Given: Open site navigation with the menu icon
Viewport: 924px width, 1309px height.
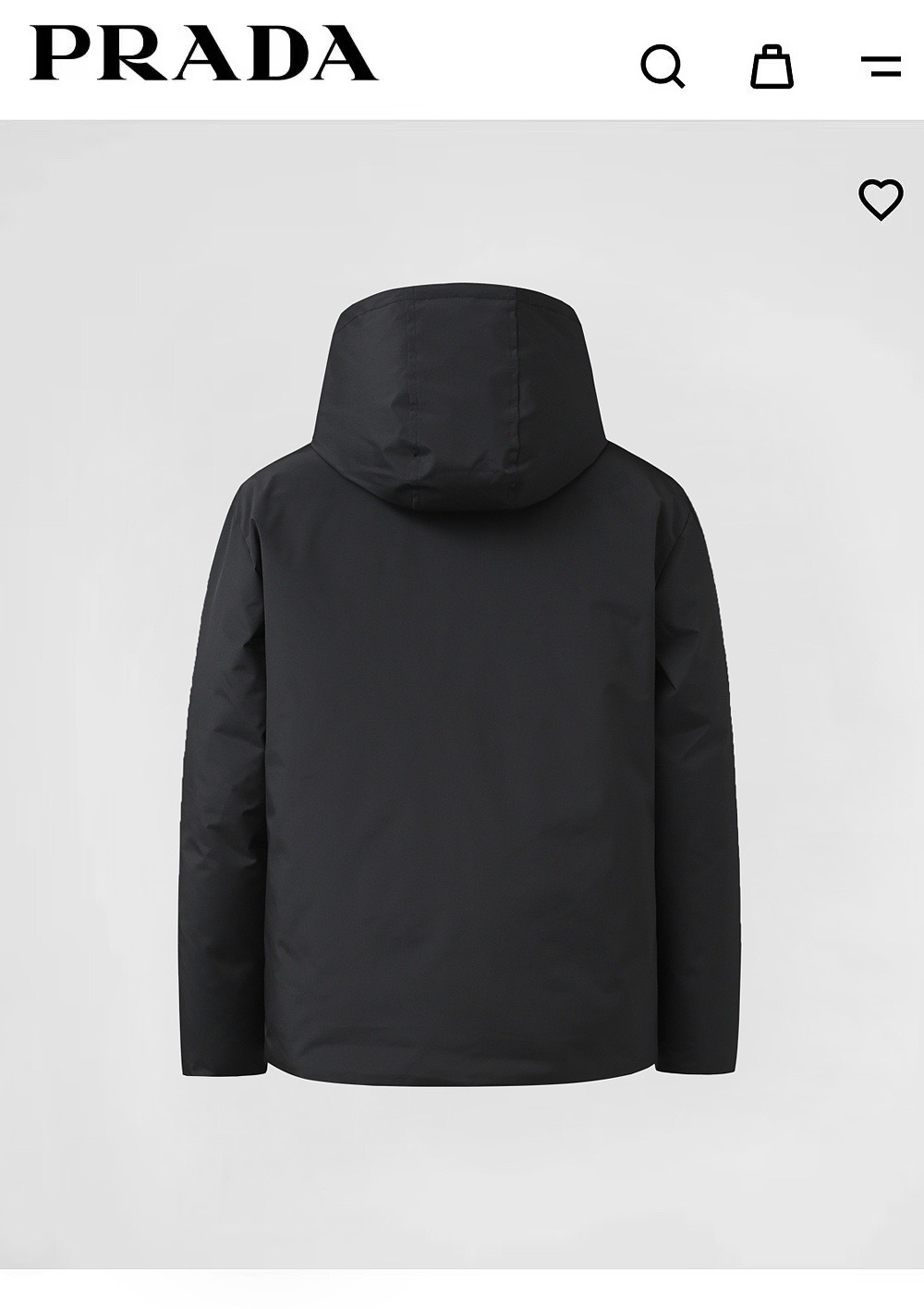Looking at the screenshot, I should point(881,67).
